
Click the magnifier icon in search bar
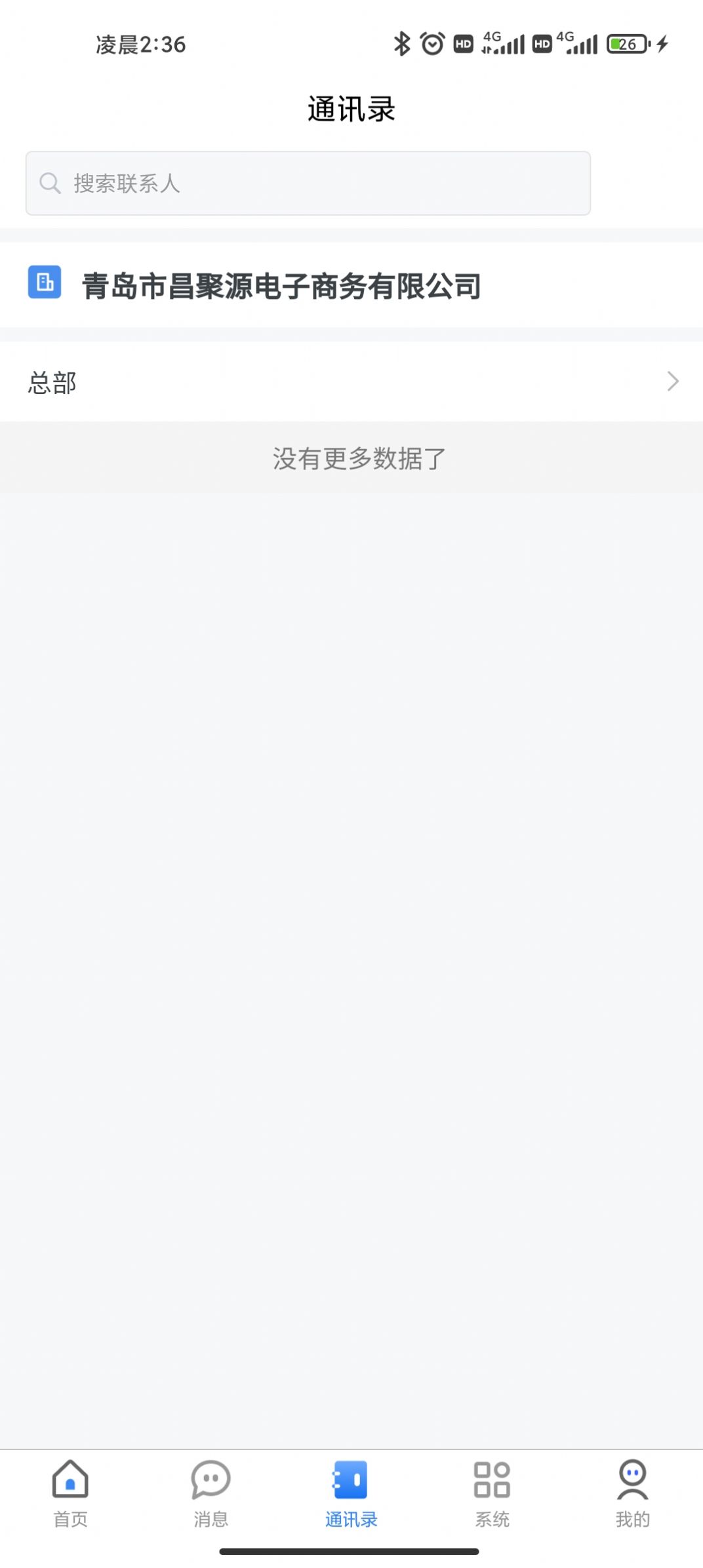[50, 182]
